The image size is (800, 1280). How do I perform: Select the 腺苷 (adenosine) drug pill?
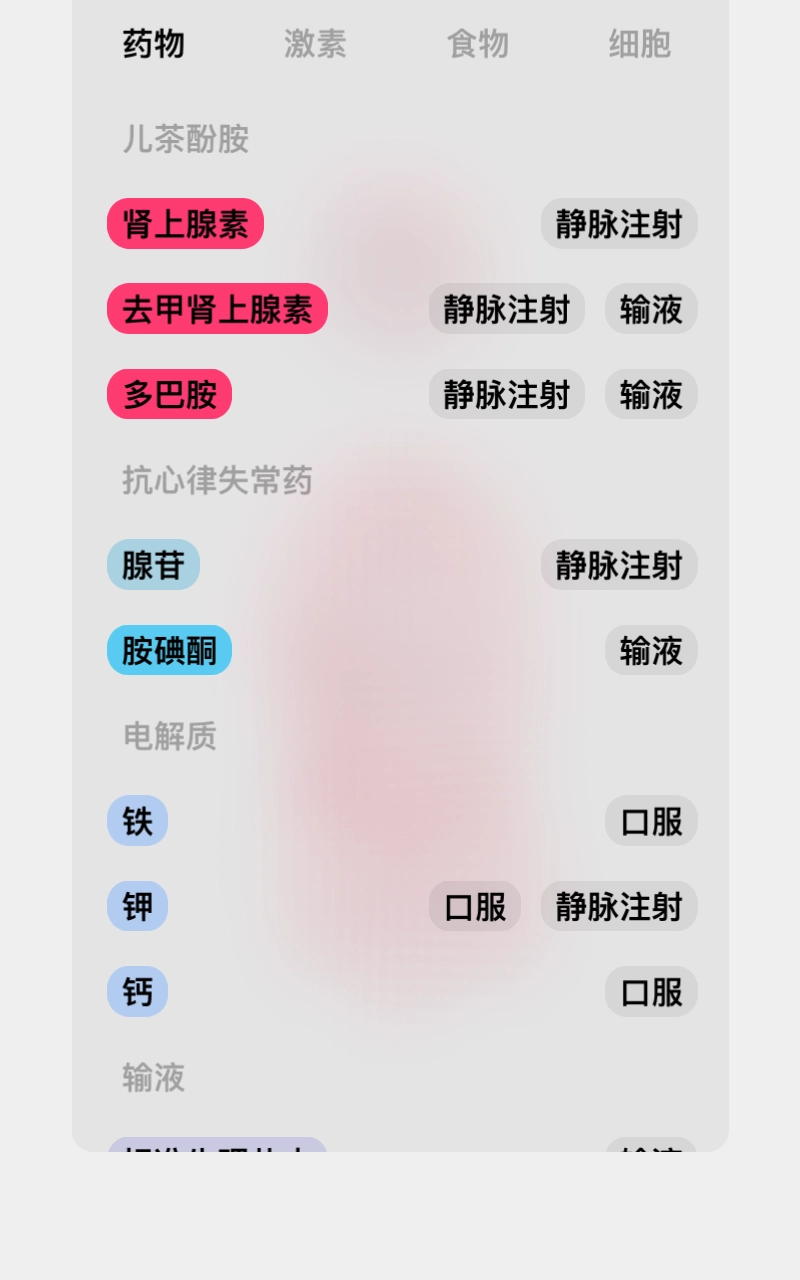(x=152, y=564)
